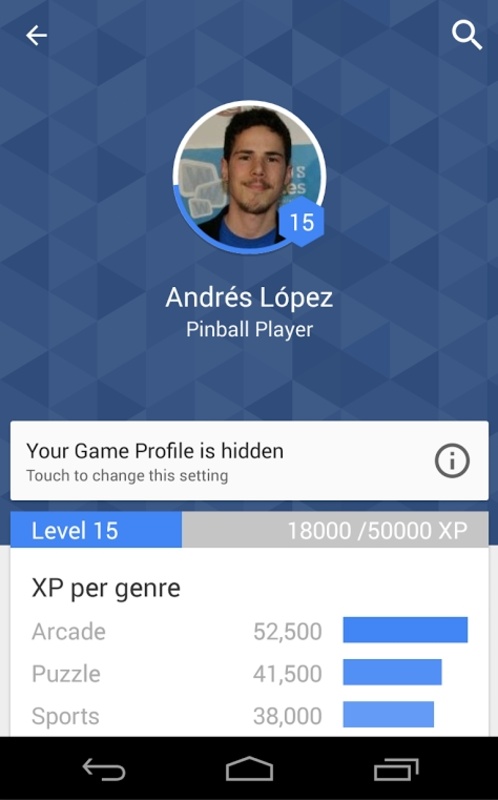Viewport: 498px width, 800px height.
Task: Go back using the top-left arrow
Action: pos(36,36)
